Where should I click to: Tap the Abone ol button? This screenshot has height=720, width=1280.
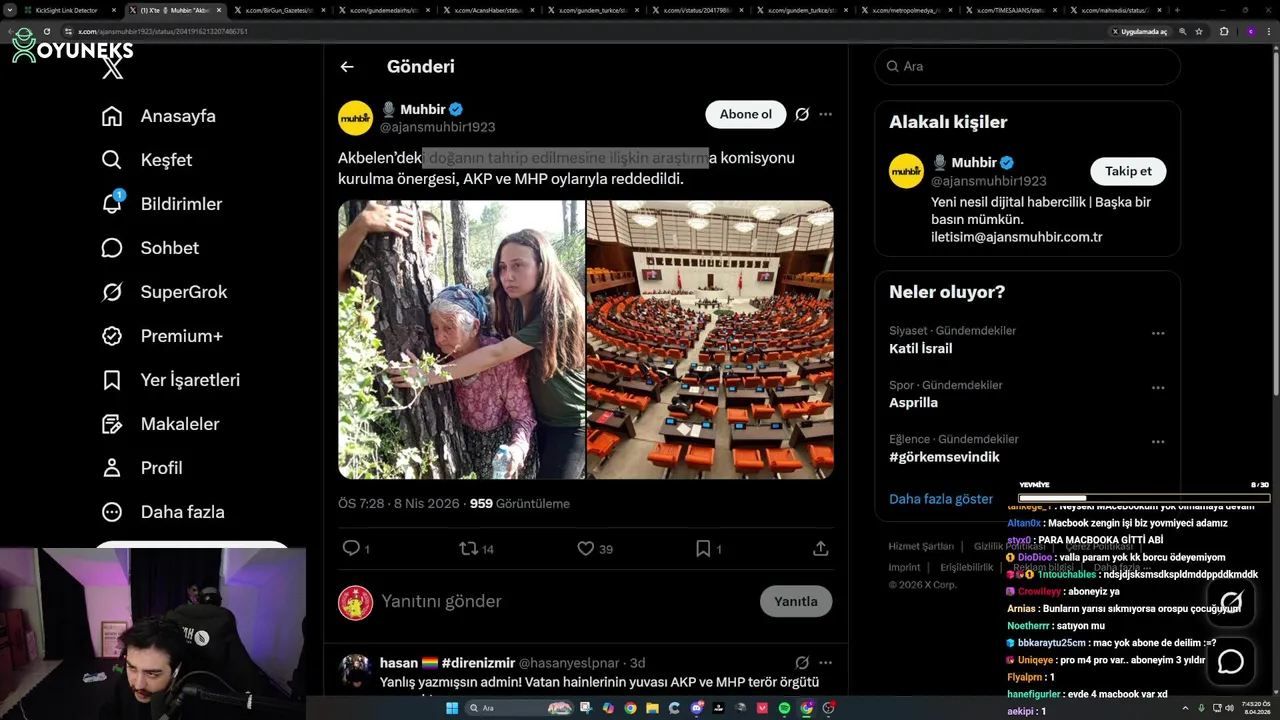tap(745, 114)
